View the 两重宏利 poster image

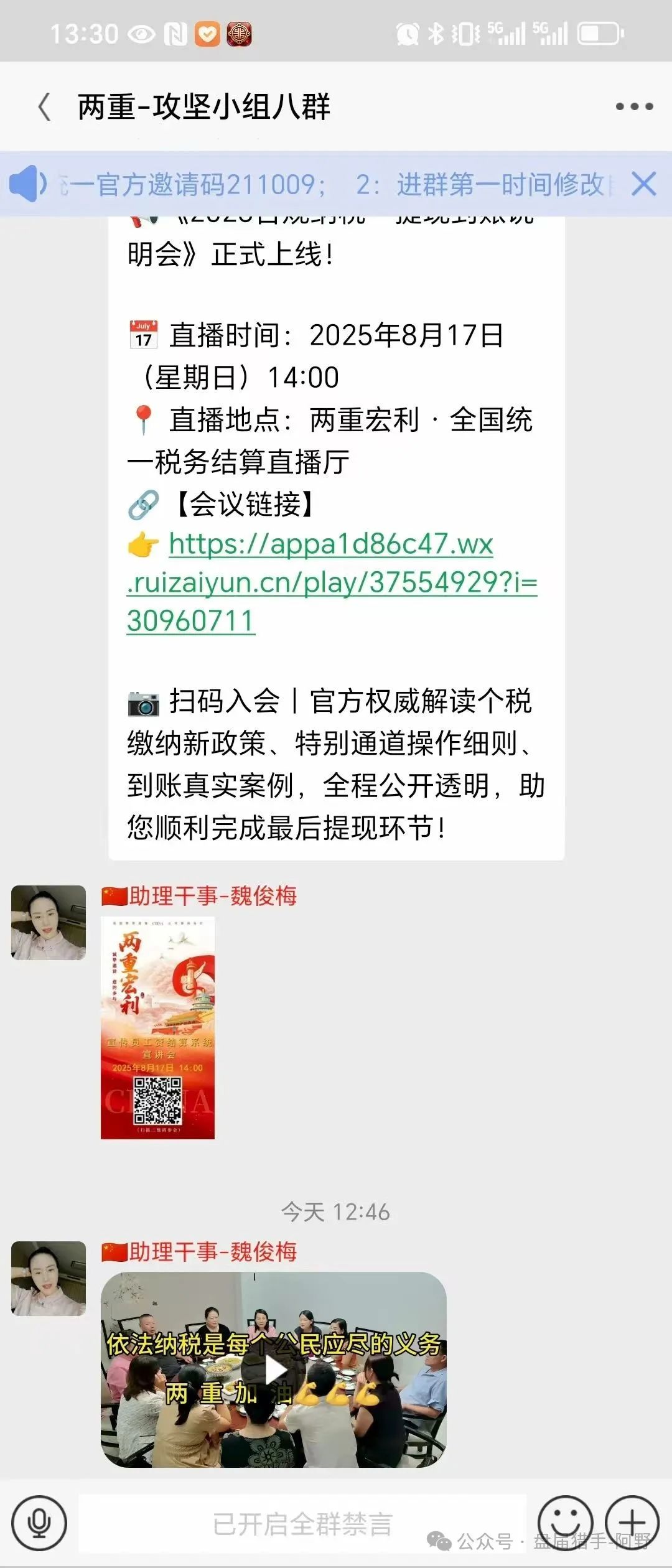coord(158,1028)
